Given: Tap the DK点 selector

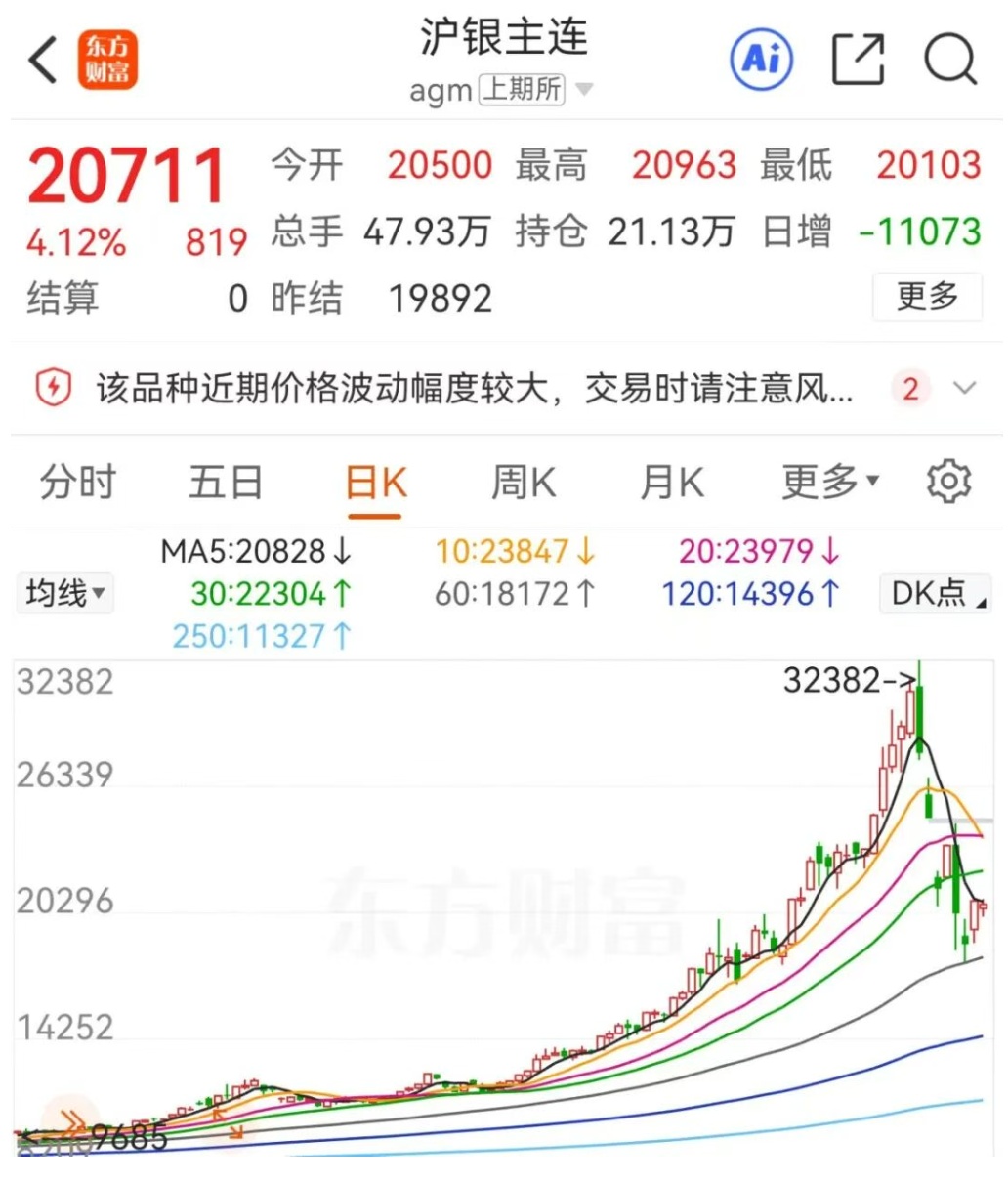Looking at the screenshot, I should 937,593.
